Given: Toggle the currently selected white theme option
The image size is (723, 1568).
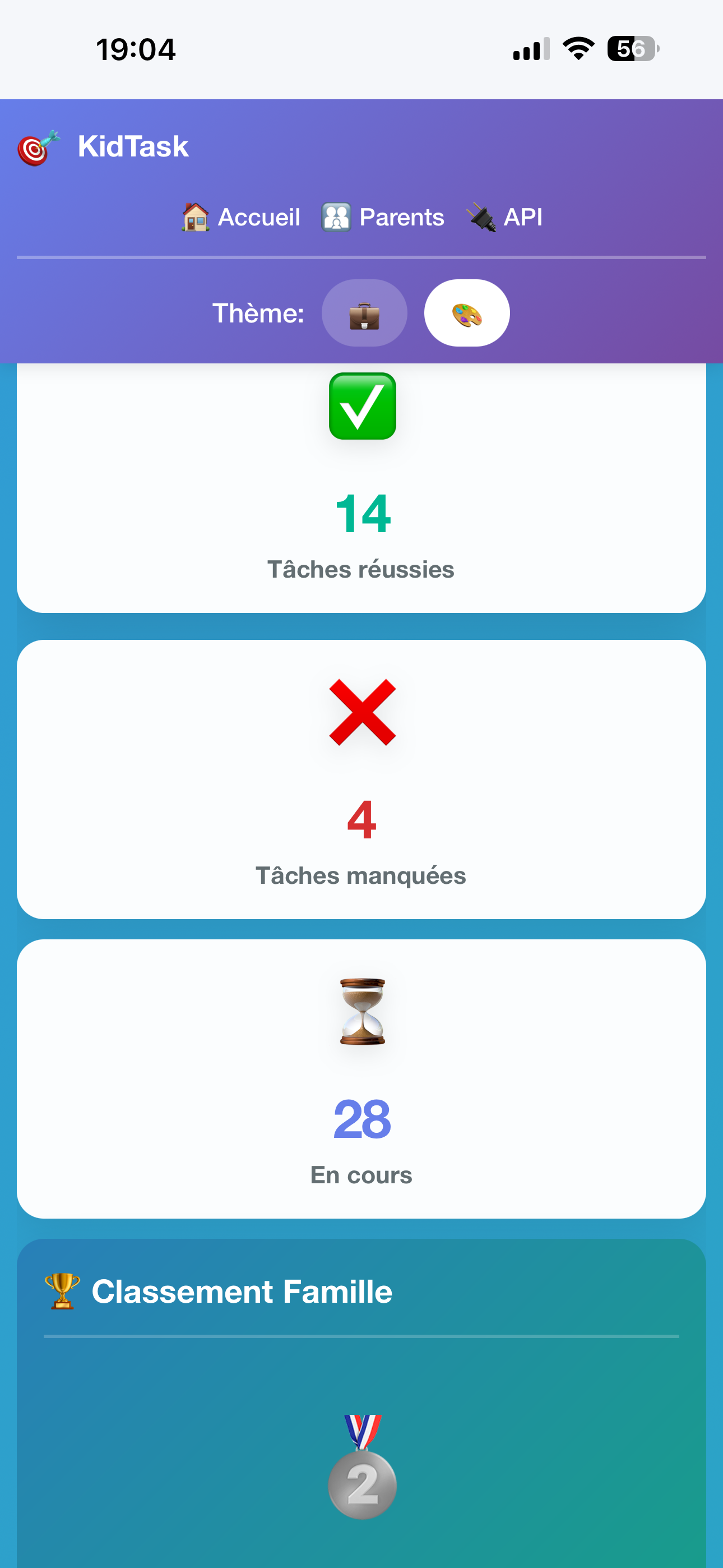Looking at the screenshot, I should [467, 313].
